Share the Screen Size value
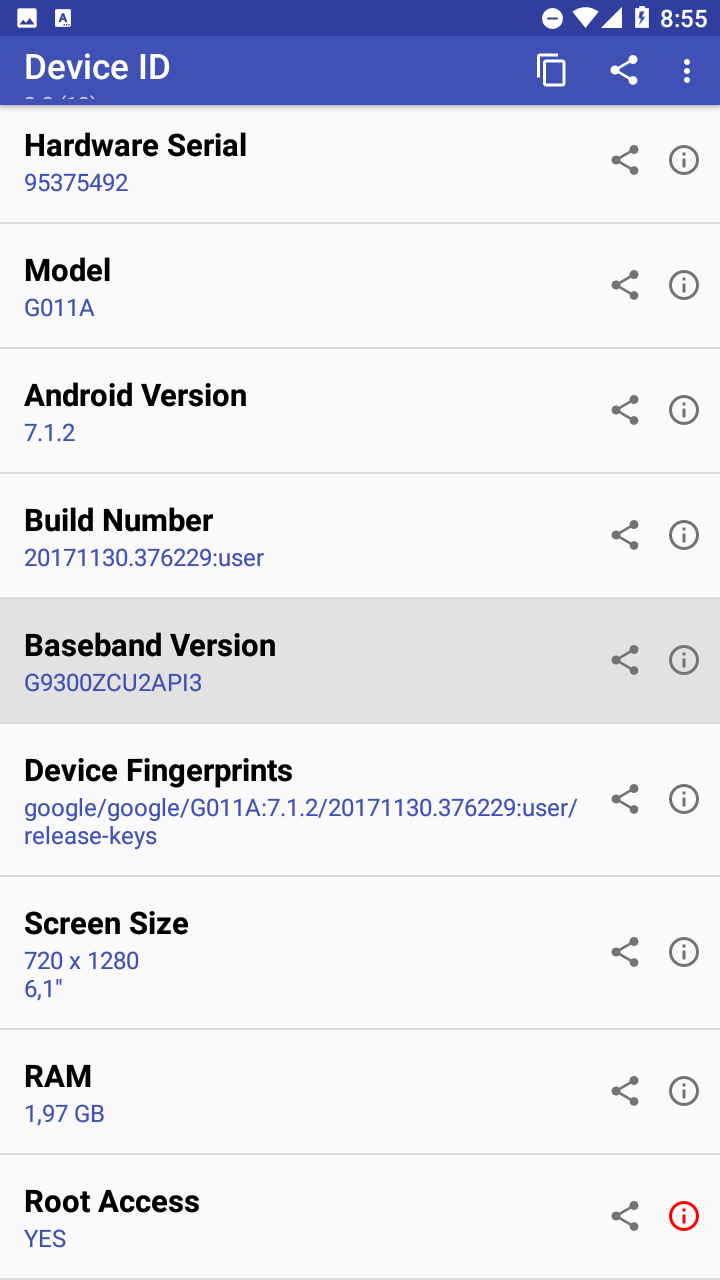720x1280 pixels. [x=625, y=952]
